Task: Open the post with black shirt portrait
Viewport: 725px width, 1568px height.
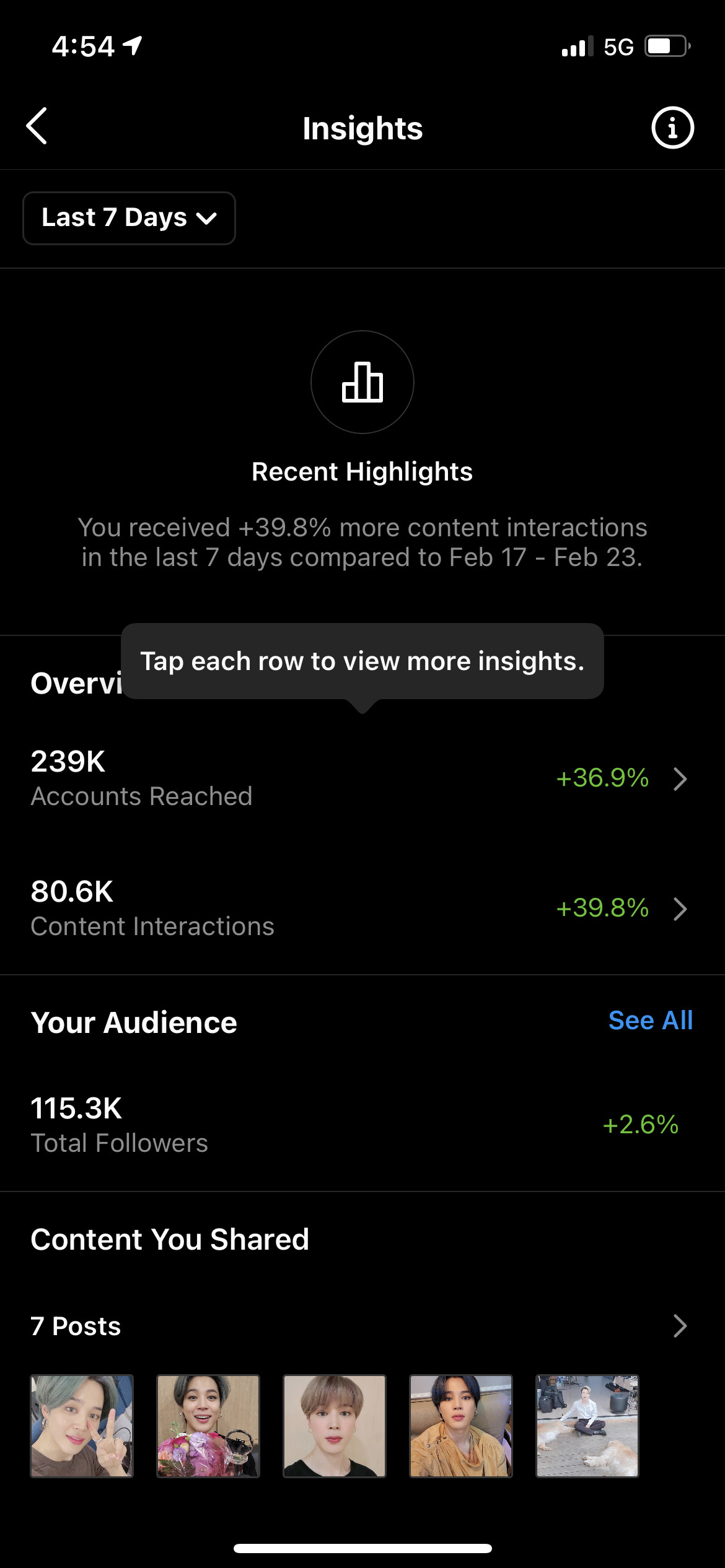Action: (335, 1426)
